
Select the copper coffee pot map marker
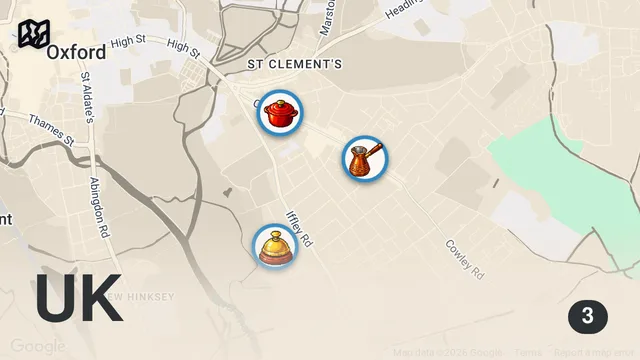pyautogui.click(x=365, y=159)
